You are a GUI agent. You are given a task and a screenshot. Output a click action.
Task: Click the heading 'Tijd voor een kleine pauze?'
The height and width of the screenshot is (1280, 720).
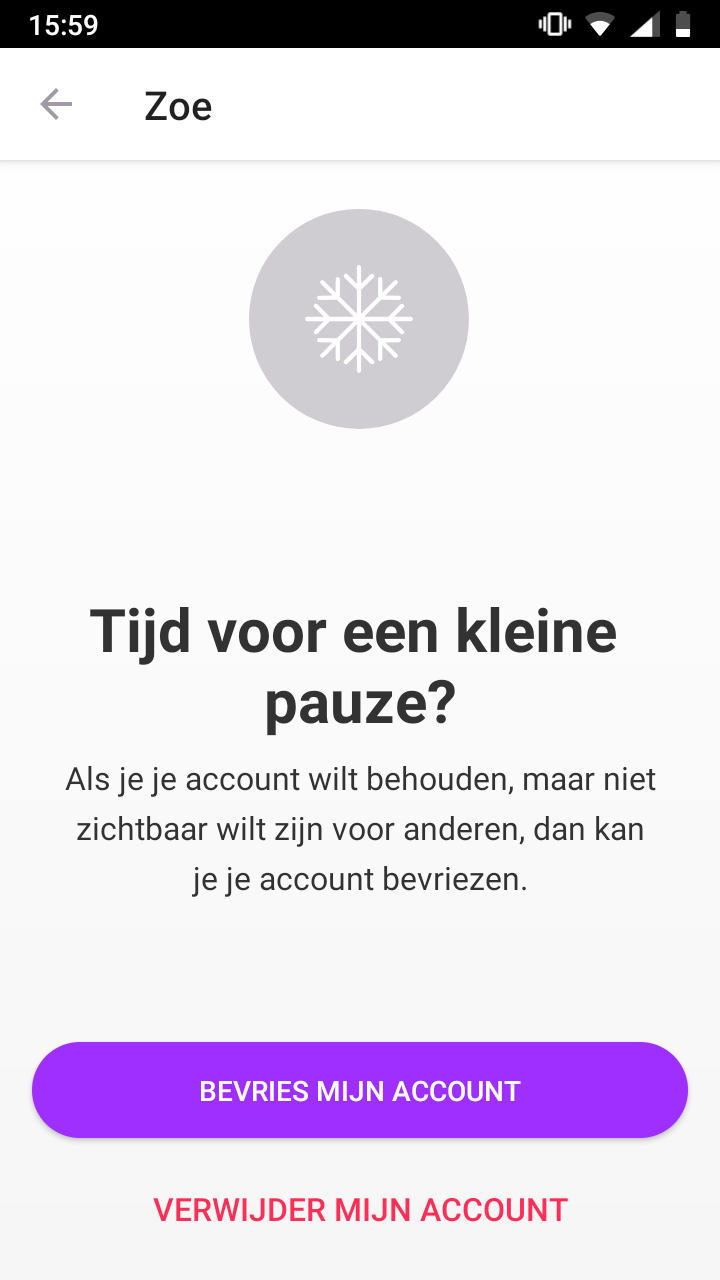click(x=359, y=665)
